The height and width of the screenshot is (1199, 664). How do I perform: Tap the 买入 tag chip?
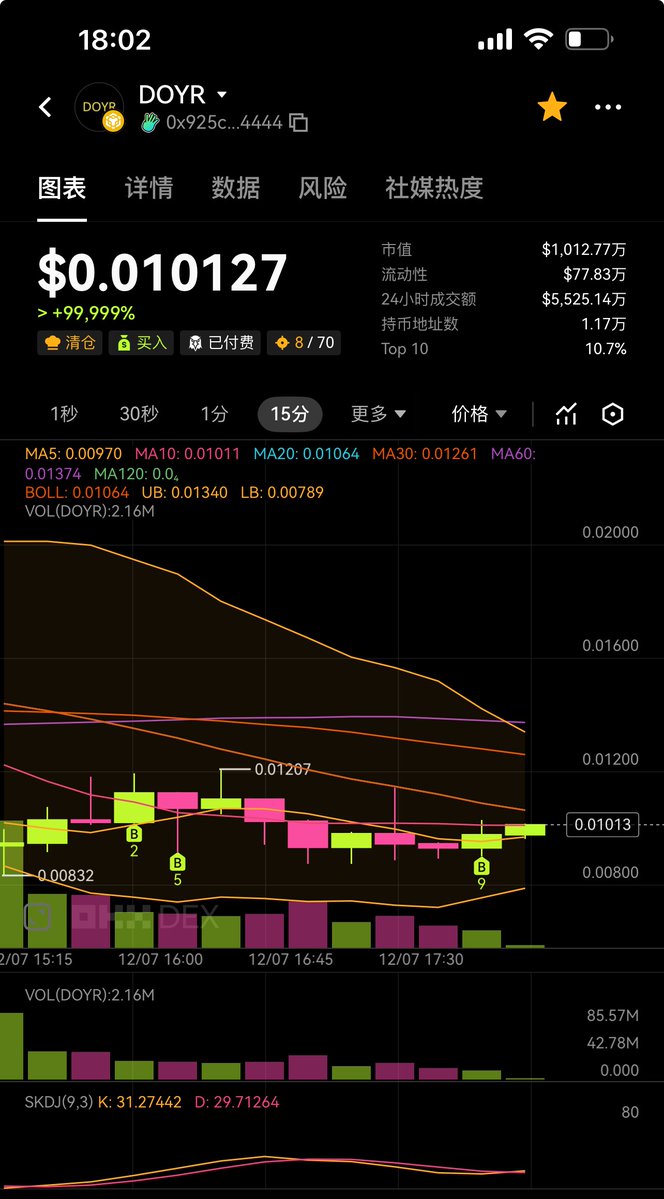pos(141,343)
